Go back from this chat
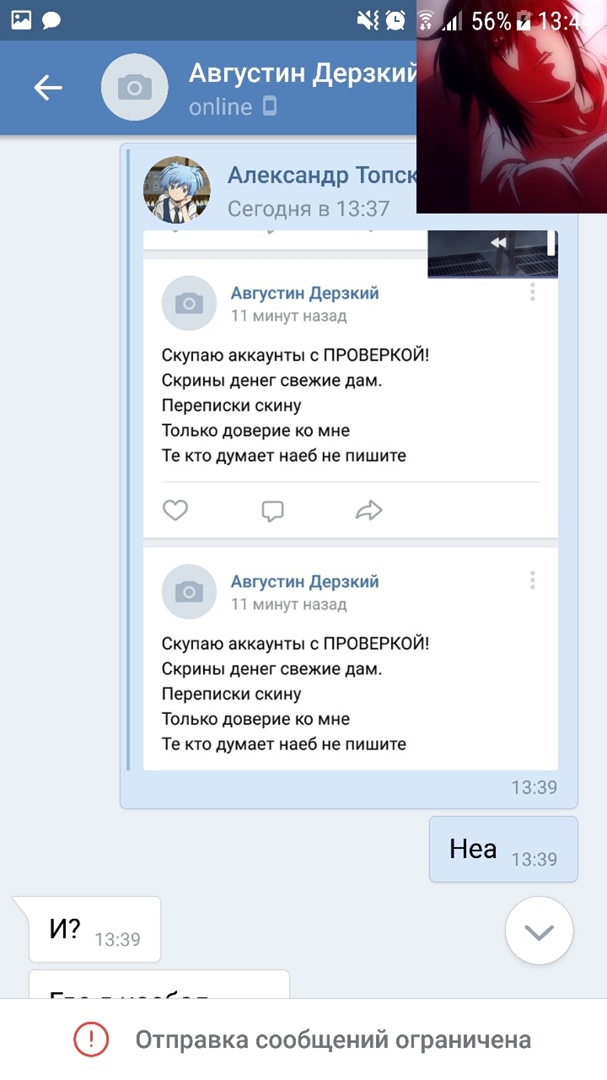 coord(48,88)
